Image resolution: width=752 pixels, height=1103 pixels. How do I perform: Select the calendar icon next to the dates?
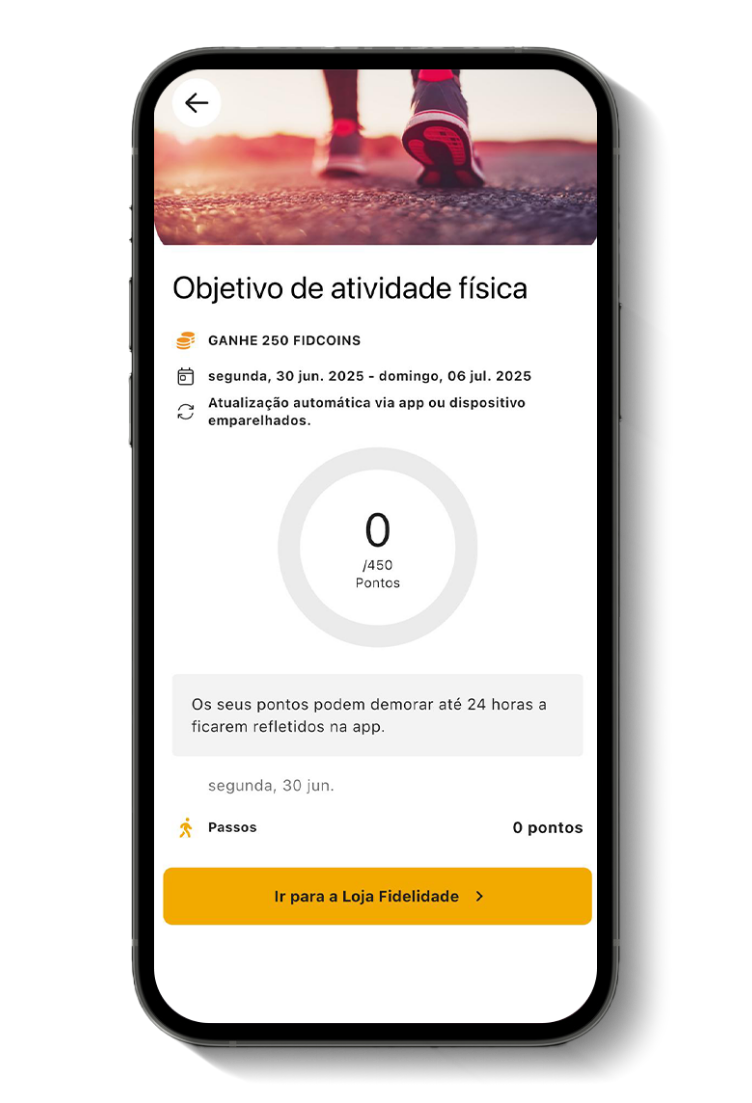click(184, 376)
